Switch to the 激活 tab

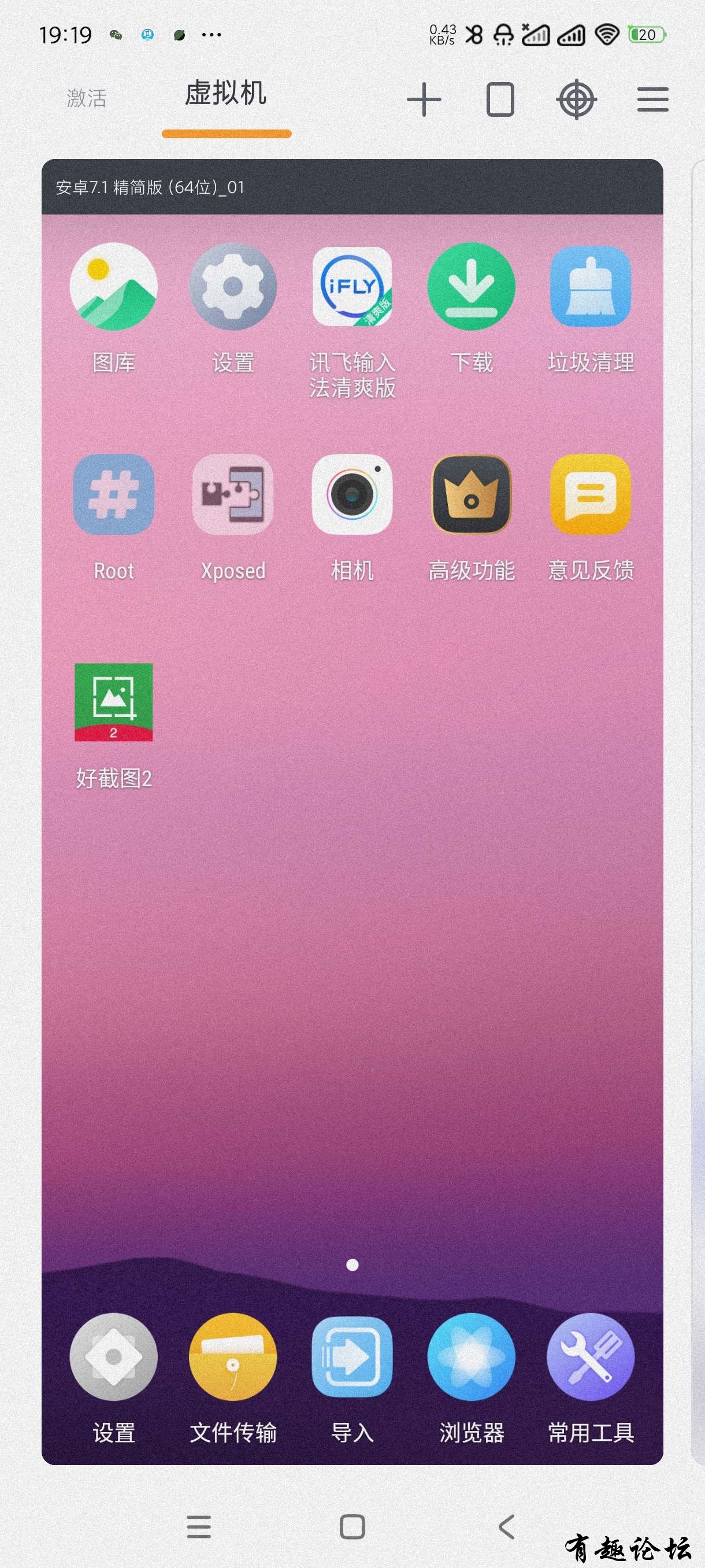coord(86,98)
